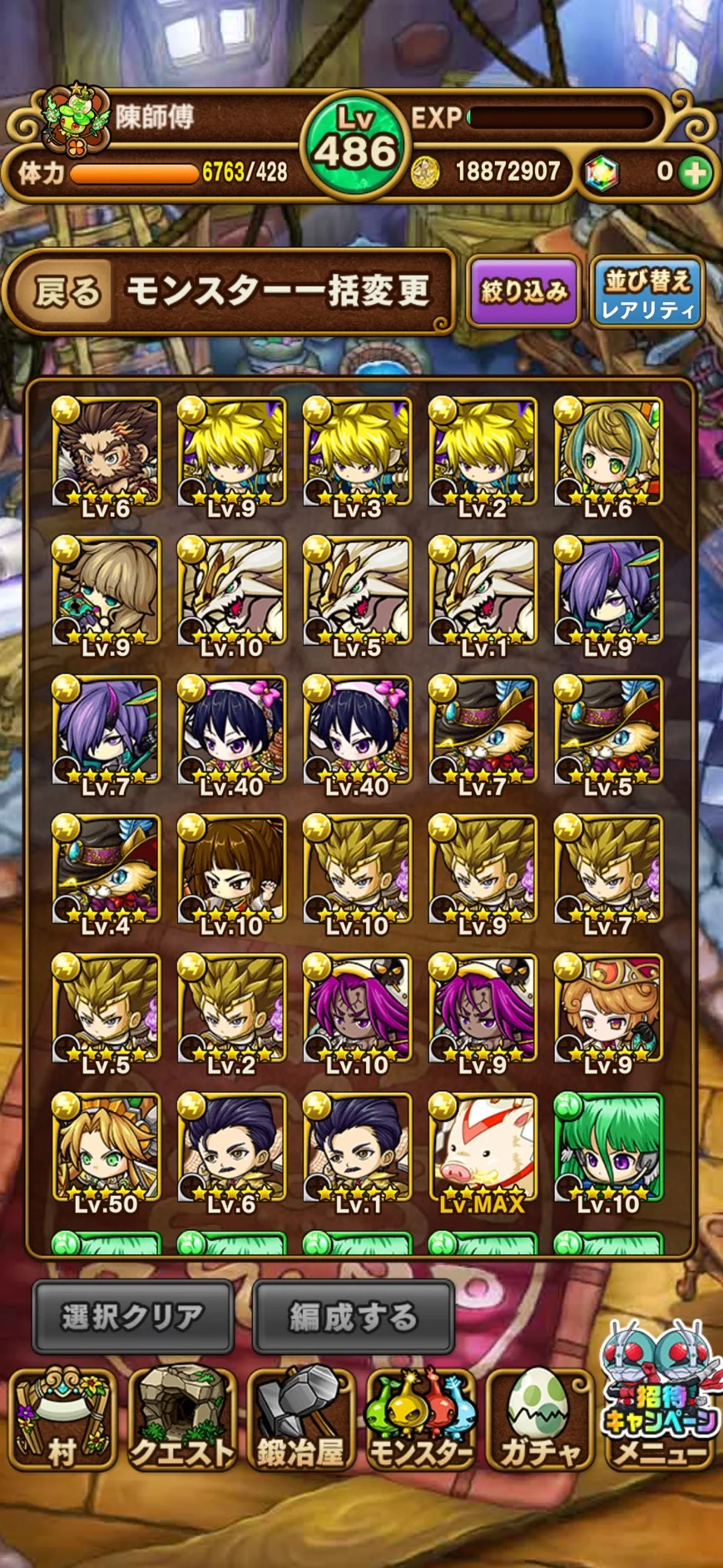Viewport: 723px width, 1568px height.
Task: Select the hat-wearing cat monster at Lv.4
Action: (x=106, y=870)
